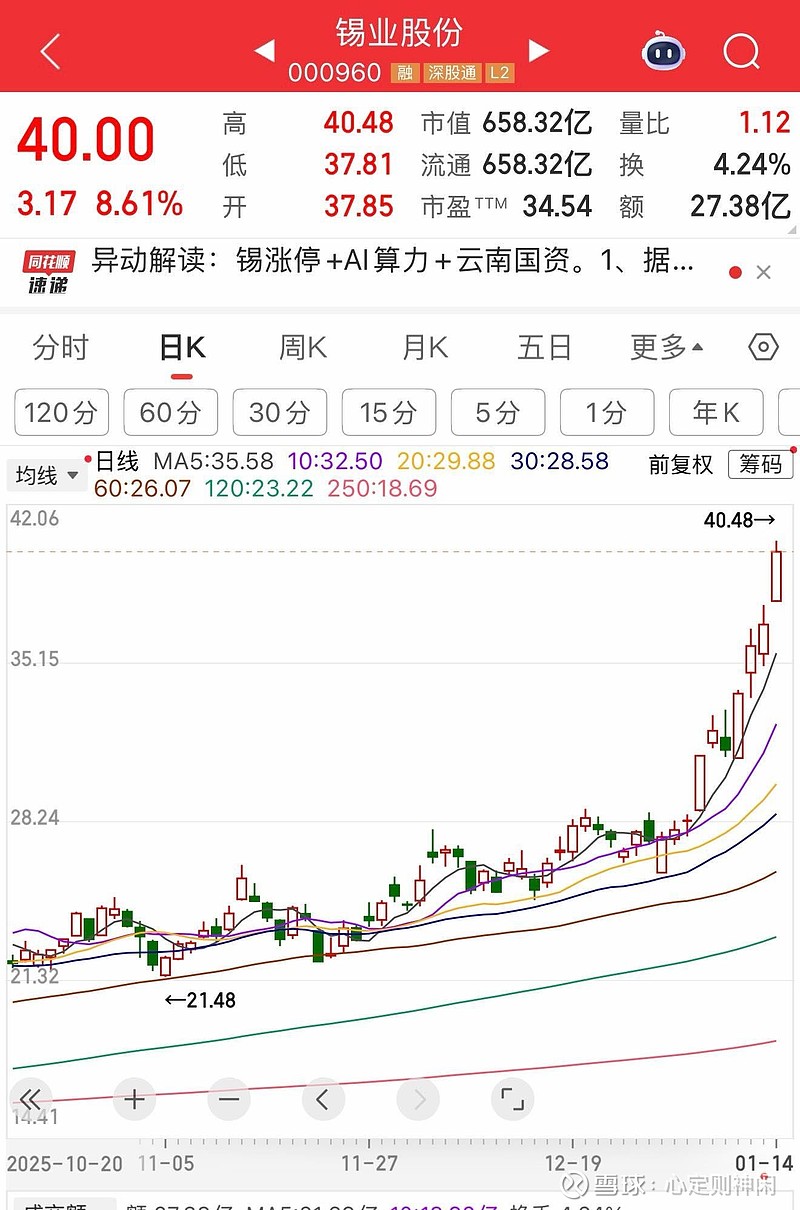Open the search magnifier

(740, 50)
